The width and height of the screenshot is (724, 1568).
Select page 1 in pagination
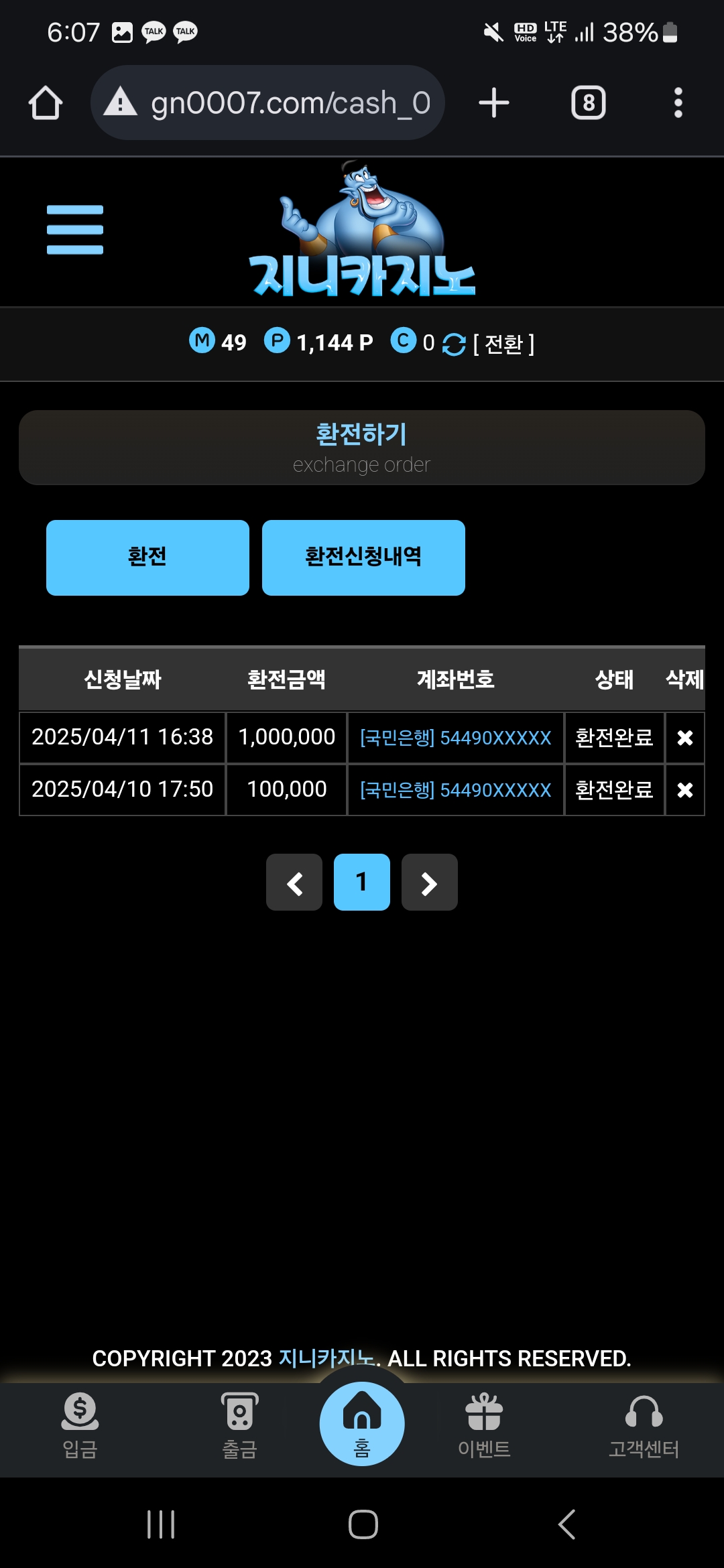click(362, 883)
